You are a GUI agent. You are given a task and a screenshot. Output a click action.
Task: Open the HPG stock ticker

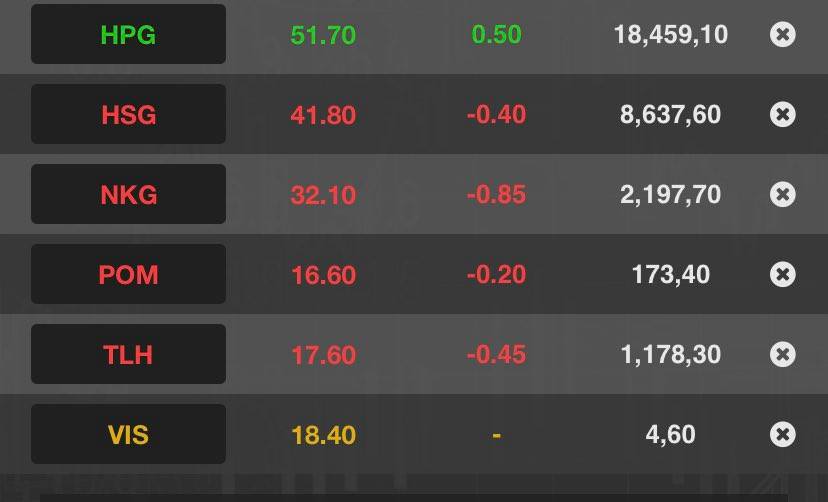point(128,35)
